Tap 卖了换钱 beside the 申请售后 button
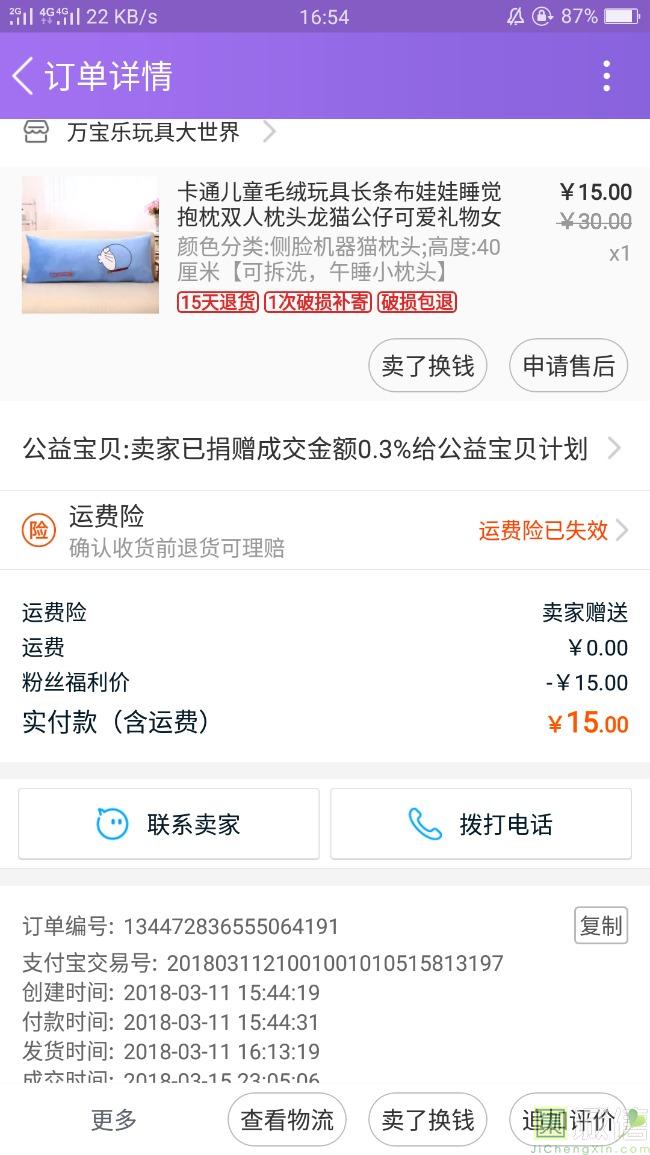 (x=428, y=366)
